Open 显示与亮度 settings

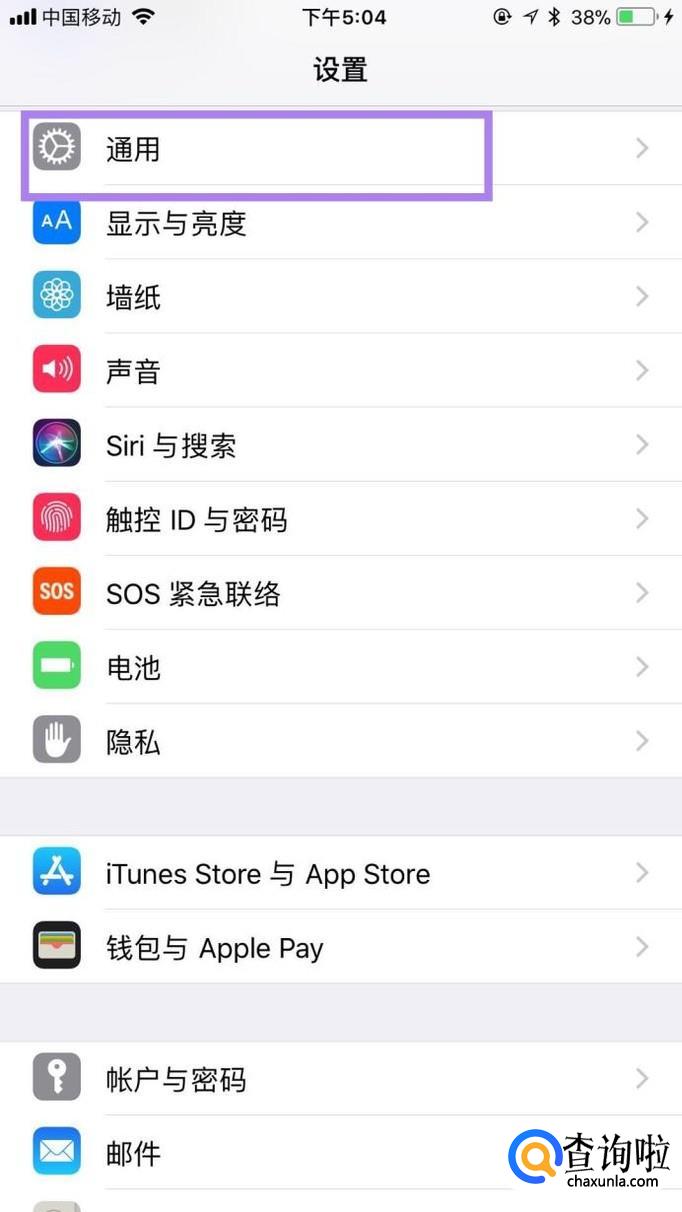coord(340,223)
